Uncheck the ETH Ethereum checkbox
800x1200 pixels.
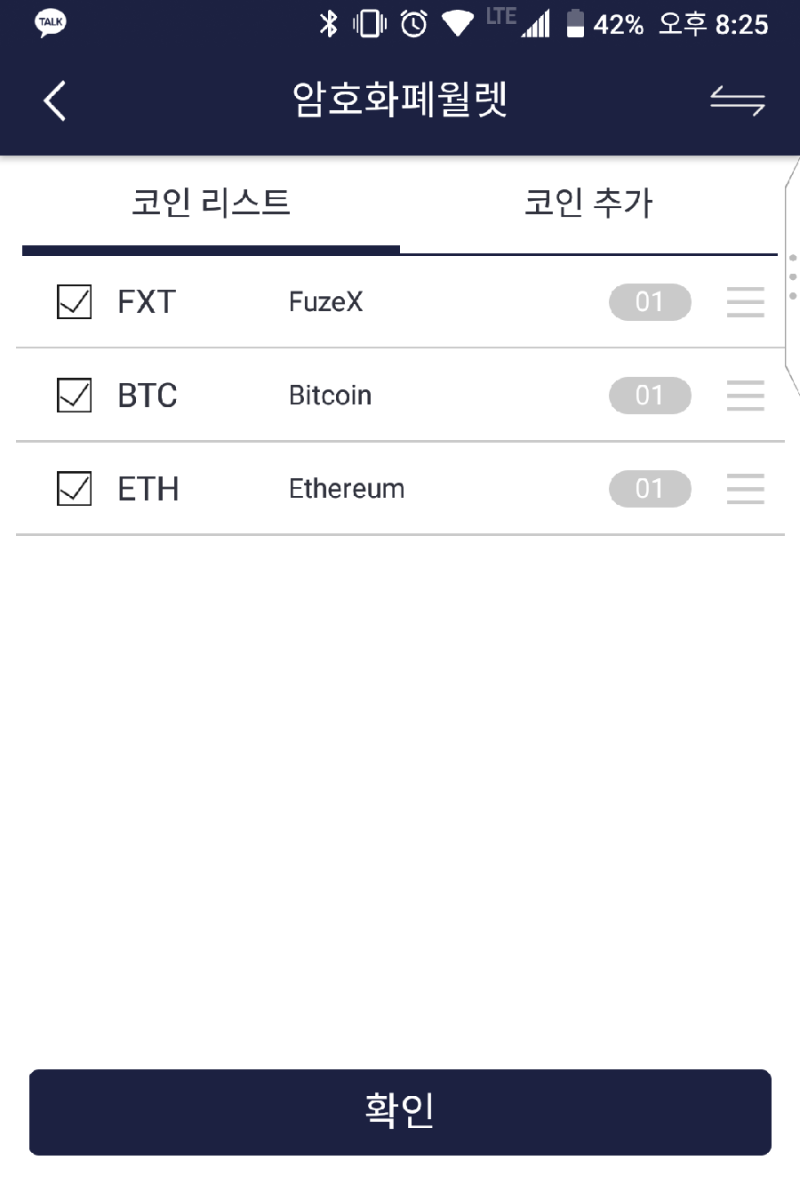click(72, 489)
